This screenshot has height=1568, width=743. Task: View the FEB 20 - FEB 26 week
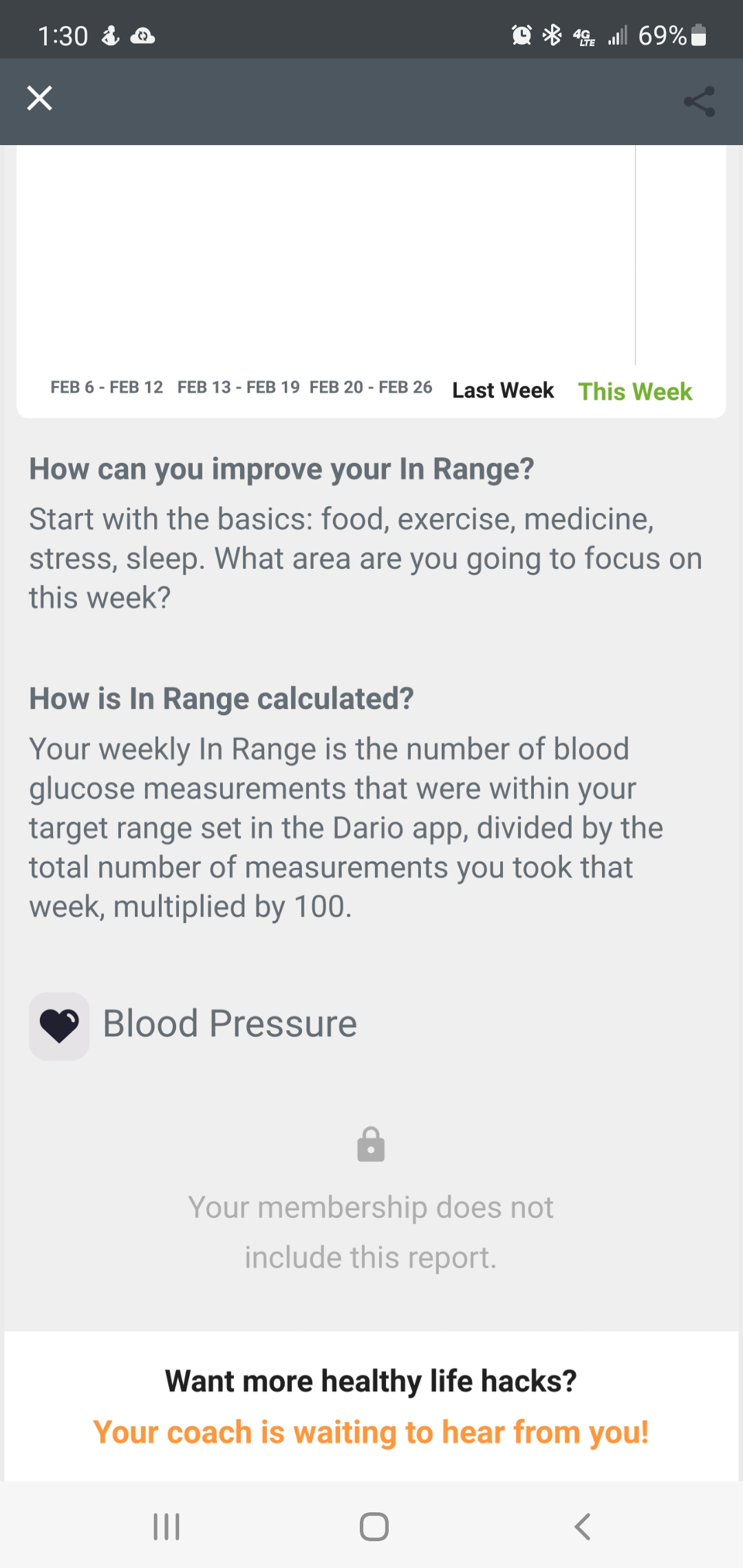(371, 387)
